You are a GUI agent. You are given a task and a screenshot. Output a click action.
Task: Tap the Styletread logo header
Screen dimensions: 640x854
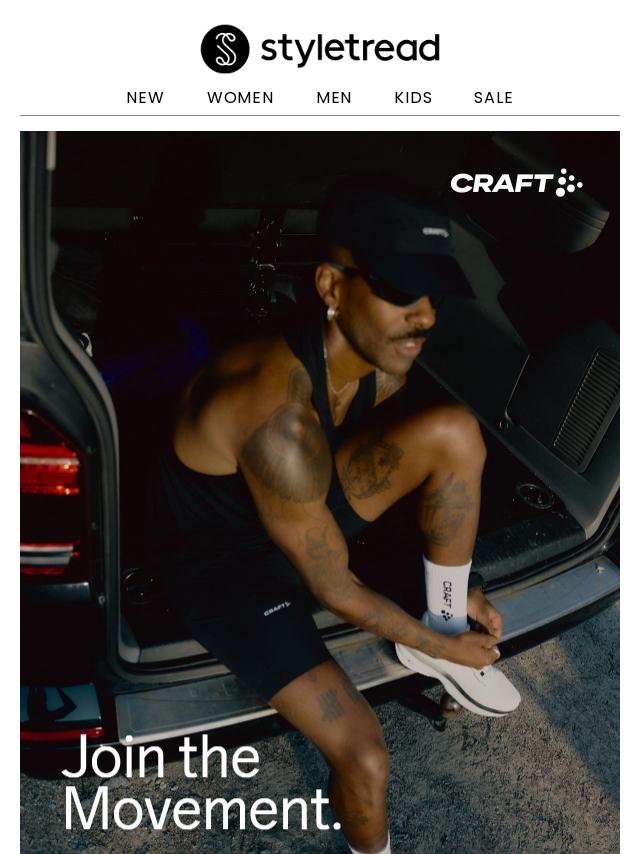tap(320, 49)
